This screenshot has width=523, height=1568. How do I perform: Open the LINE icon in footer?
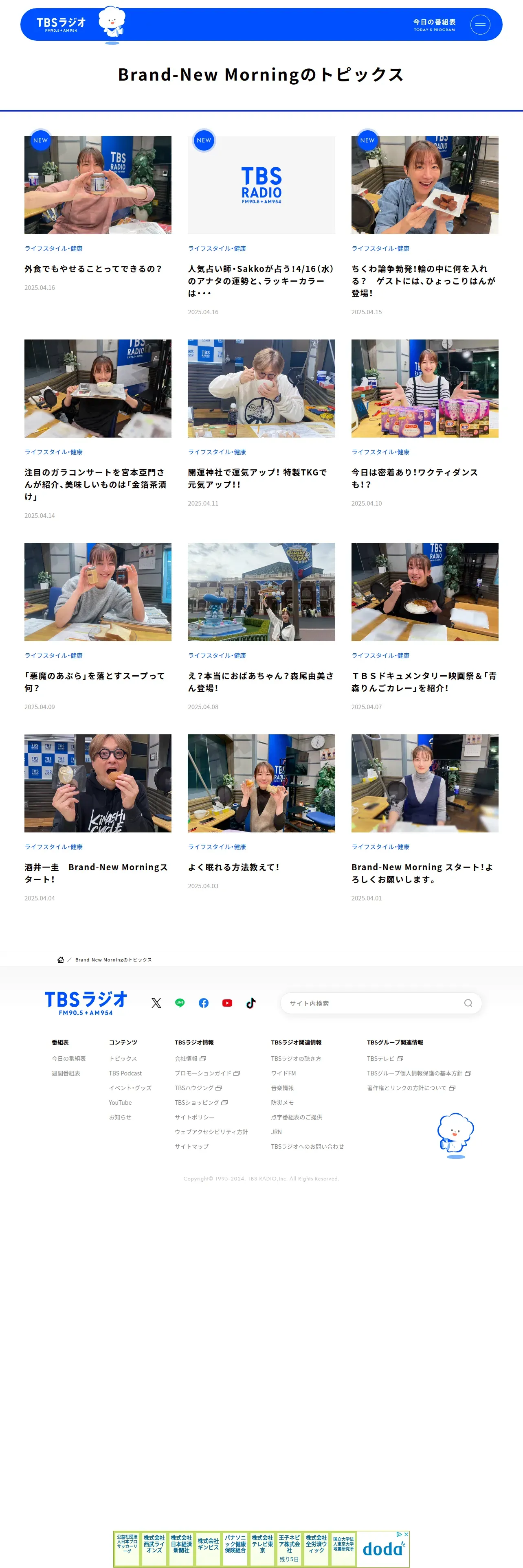(180, 1003)
